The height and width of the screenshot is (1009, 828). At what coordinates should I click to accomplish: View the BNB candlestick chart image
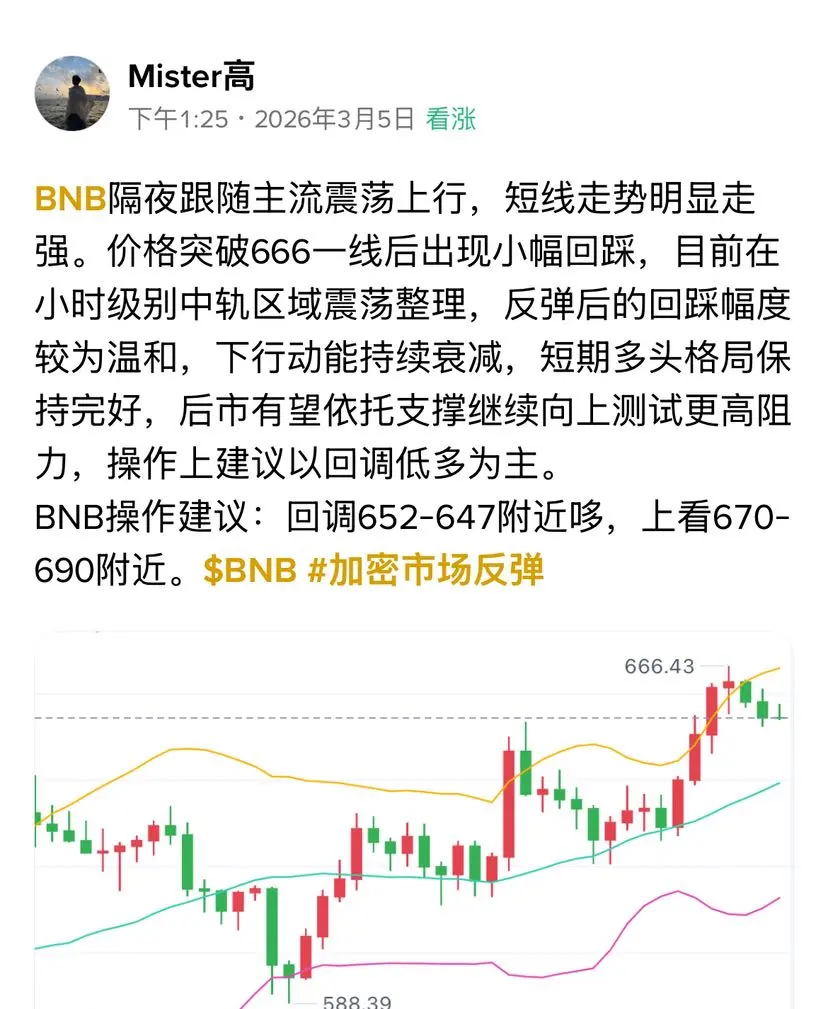click(413, 820)
